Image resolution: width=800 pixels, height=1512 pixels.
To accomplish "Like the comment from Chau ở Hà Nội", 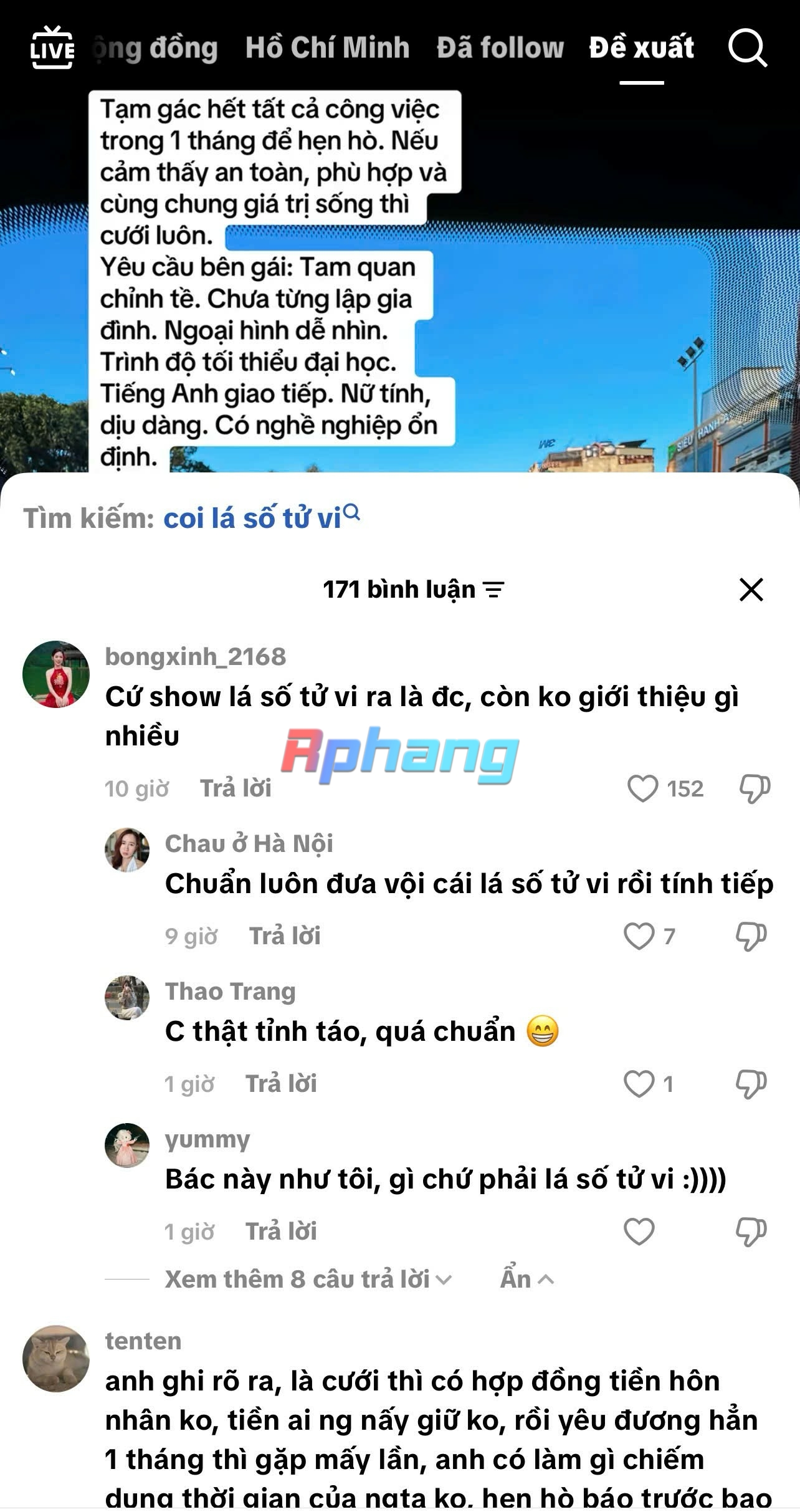I will (639, 936).
